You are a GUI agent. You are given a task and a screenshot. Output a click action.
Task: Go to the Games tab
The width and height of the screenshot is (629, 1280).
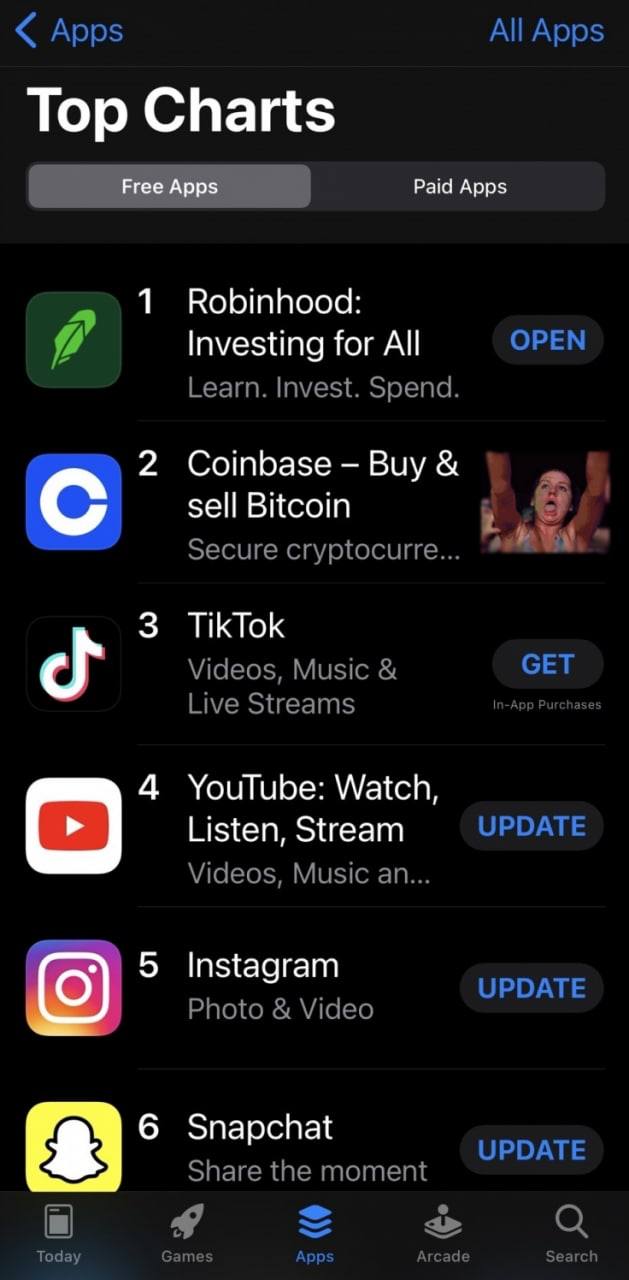coord(187,1234)
